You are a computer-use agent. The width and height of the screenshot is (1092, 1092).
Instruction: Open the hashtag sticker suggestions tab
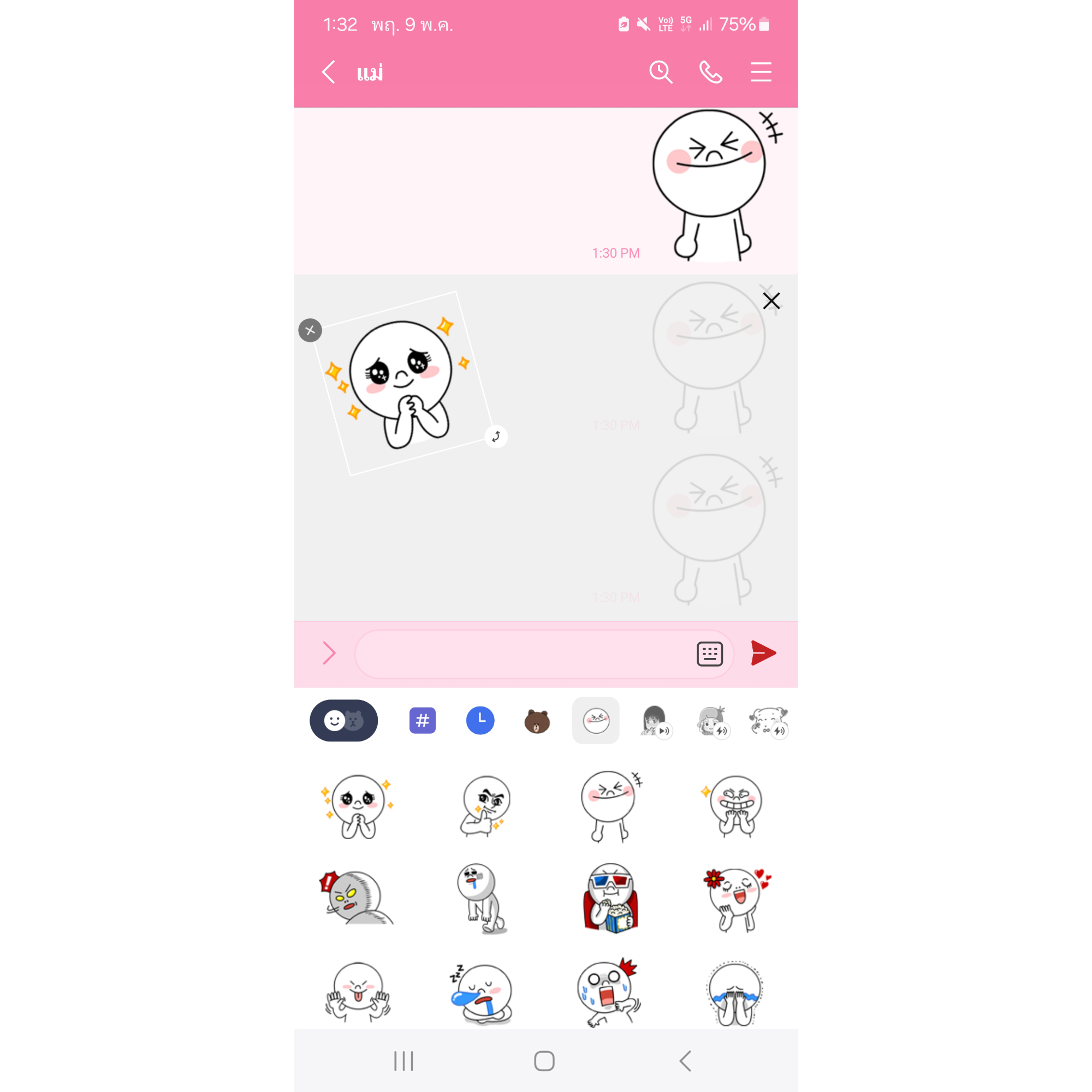coord(422,721)
